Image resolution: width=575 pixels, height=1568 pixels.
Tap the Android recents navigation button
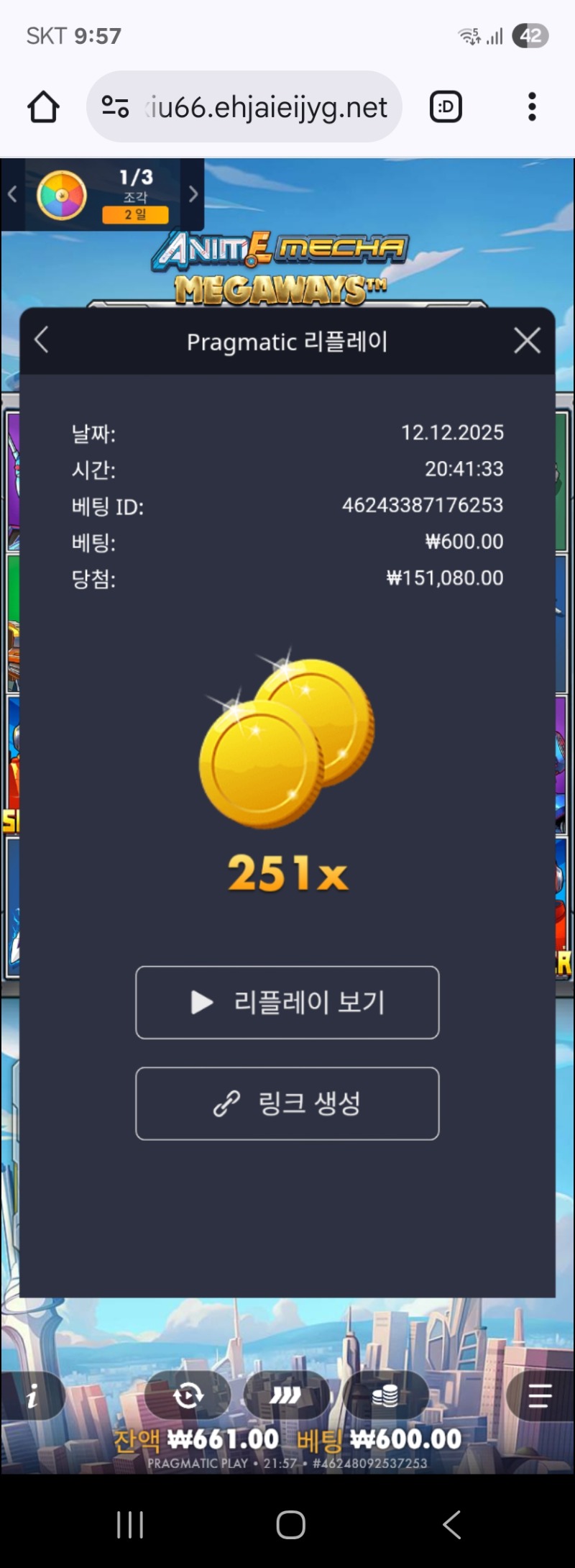(x=129, y=1523)
